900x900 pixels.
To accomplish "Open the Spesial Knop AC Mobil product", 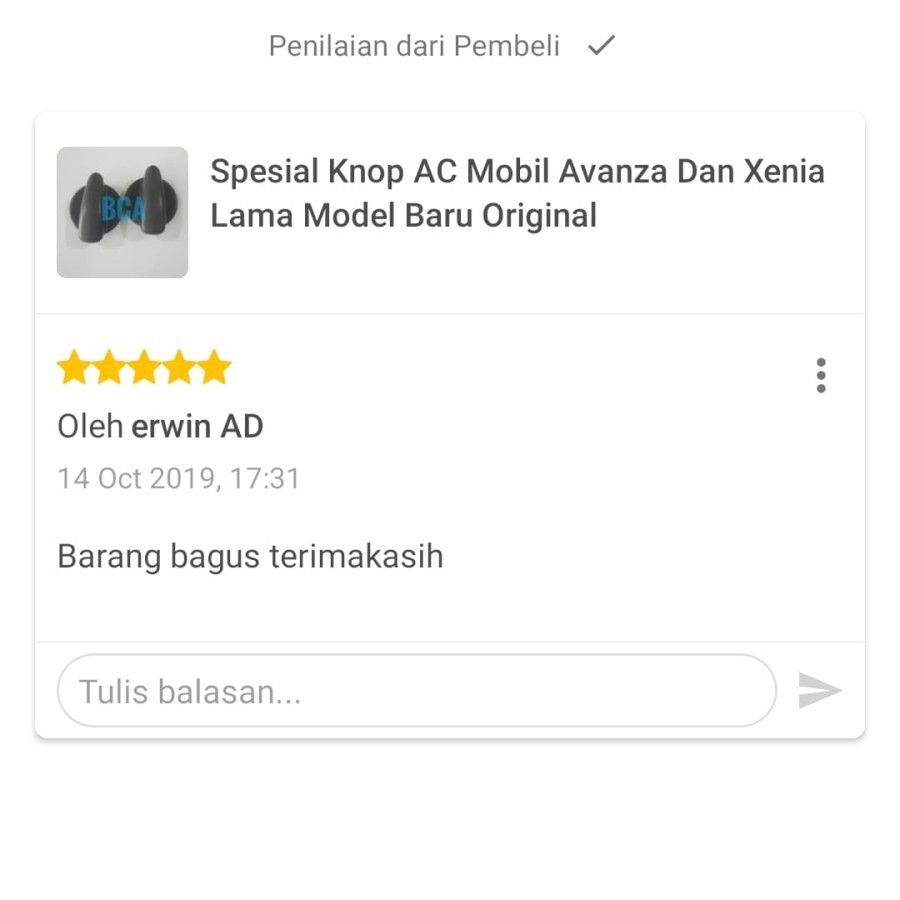I will (516, 193).
